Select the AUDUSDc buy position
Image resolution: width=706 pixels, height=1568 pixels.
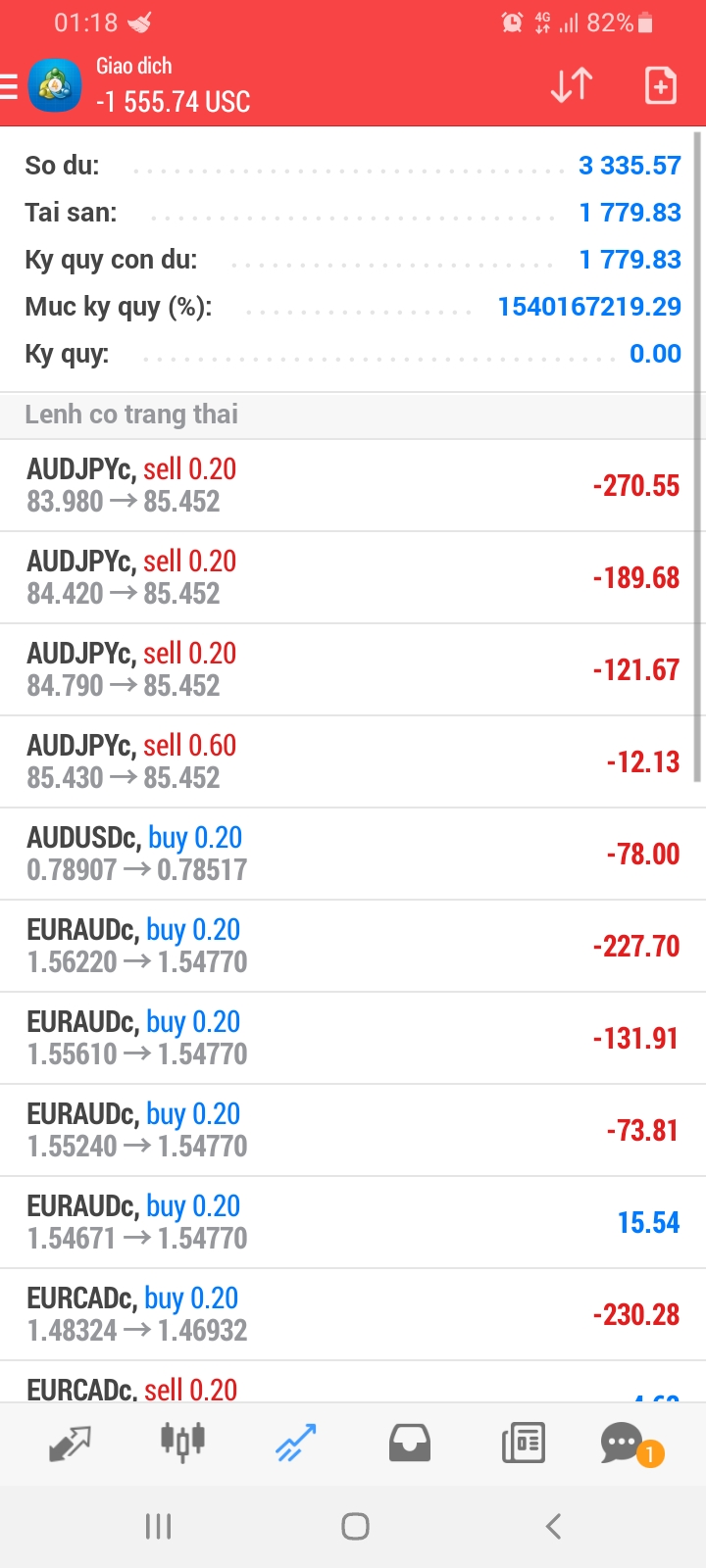coord(353,854)
